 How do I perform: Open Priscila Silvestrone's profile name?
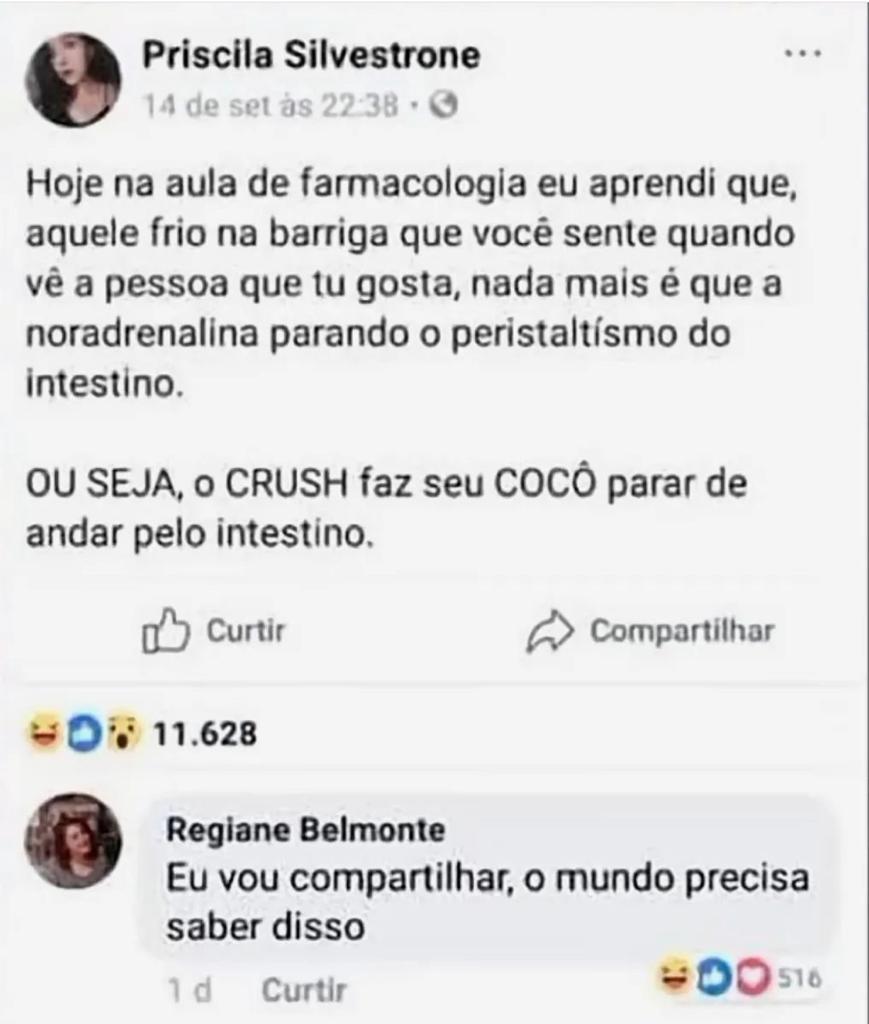(310, 55)
